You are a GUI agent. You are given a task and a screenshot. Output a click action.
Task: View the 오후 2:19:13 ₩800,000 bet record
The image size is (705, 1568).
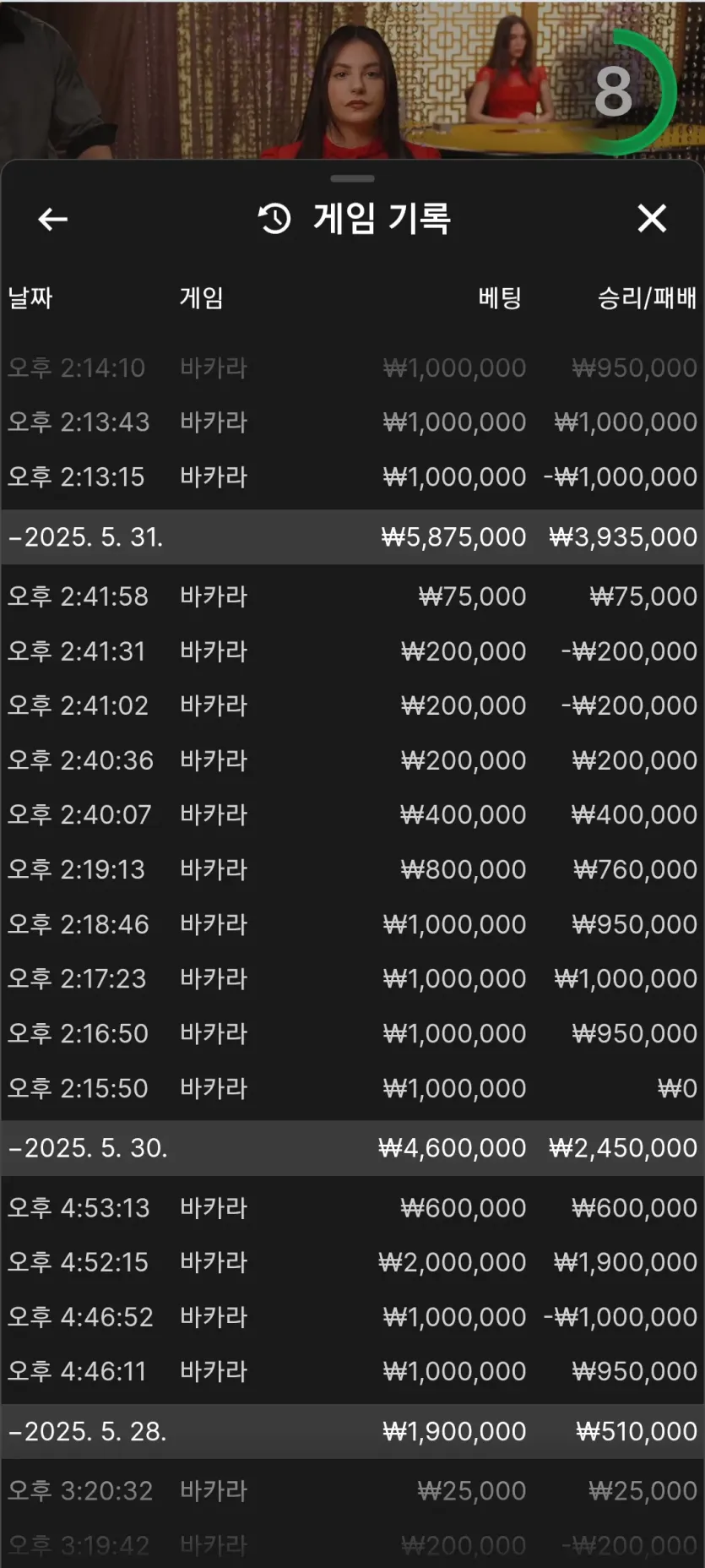352,869
